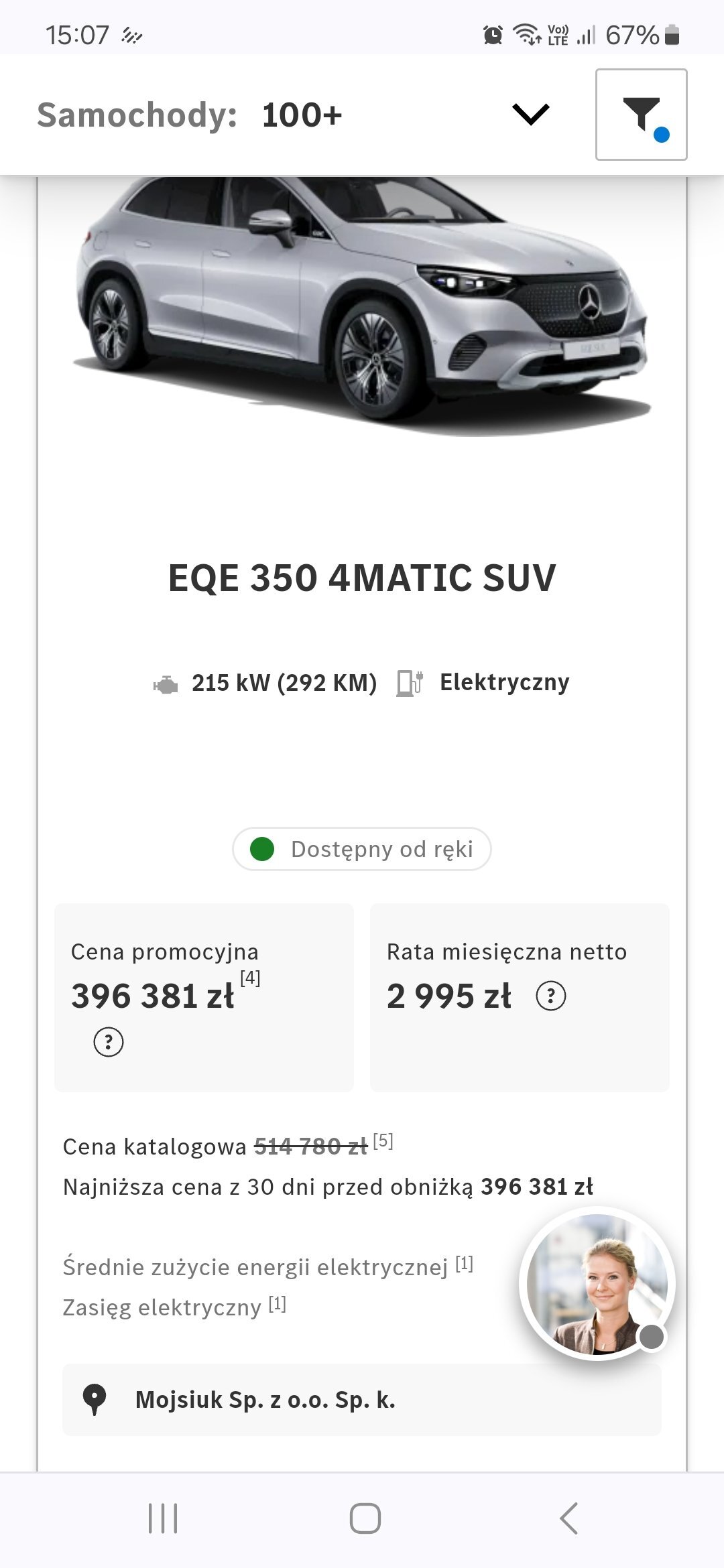724x1568 pixels.
Task: Open the chat assistant avatar
Action: click(597, 1283)
